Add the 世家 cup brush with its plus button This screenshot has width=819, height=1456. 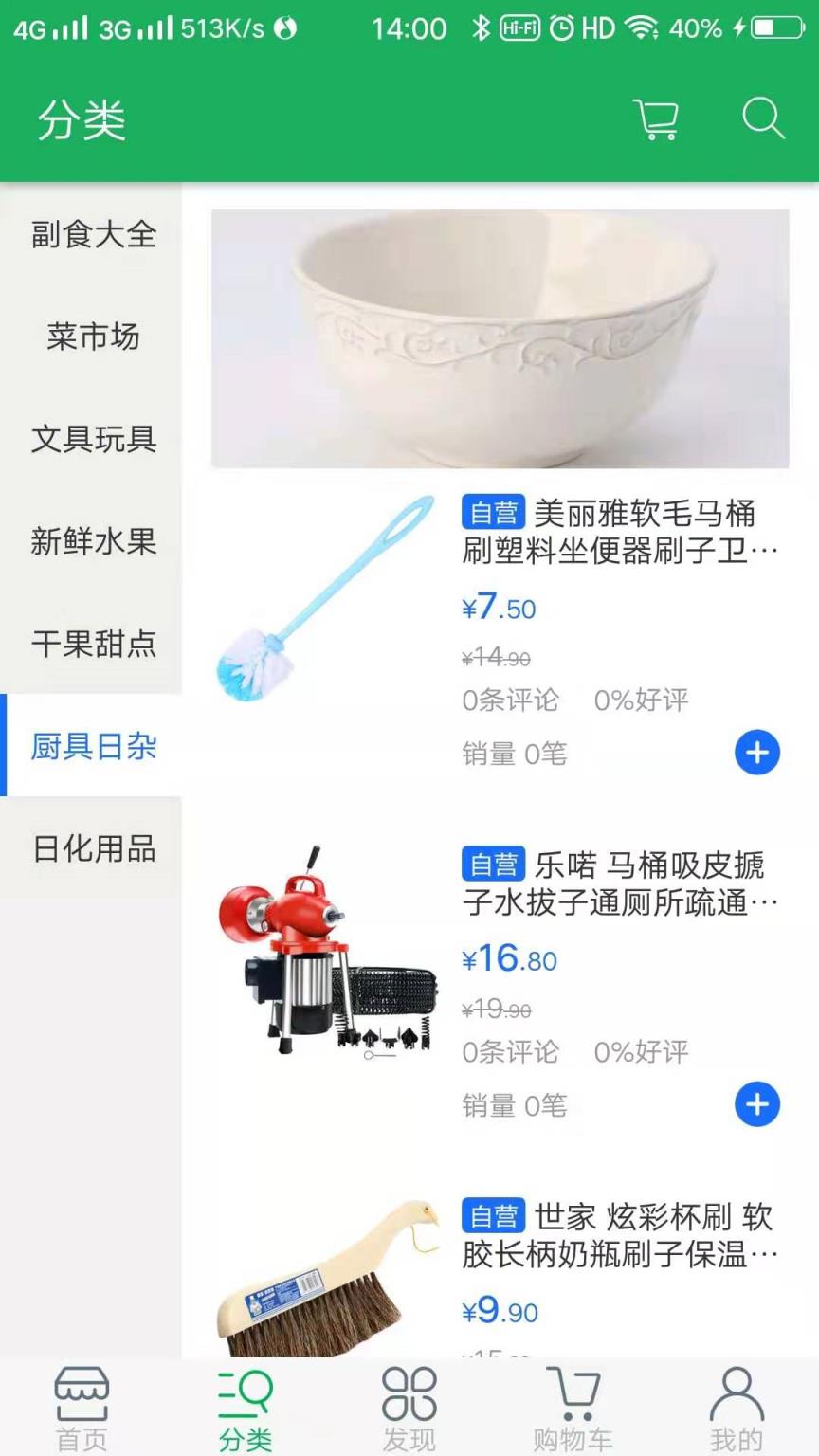click(x=756, y=1450)
